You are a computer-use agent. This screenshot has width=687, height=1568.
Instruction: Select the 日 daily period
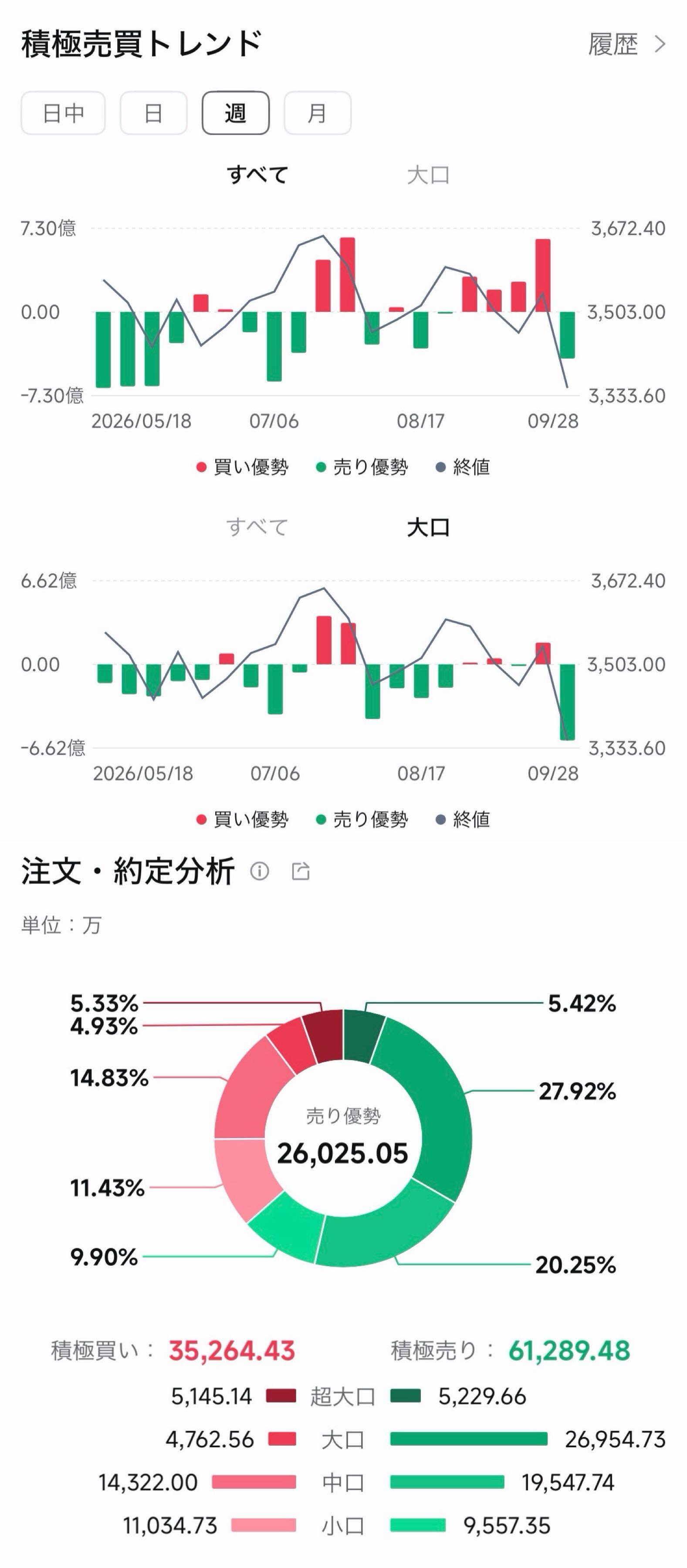coord(153,113)
